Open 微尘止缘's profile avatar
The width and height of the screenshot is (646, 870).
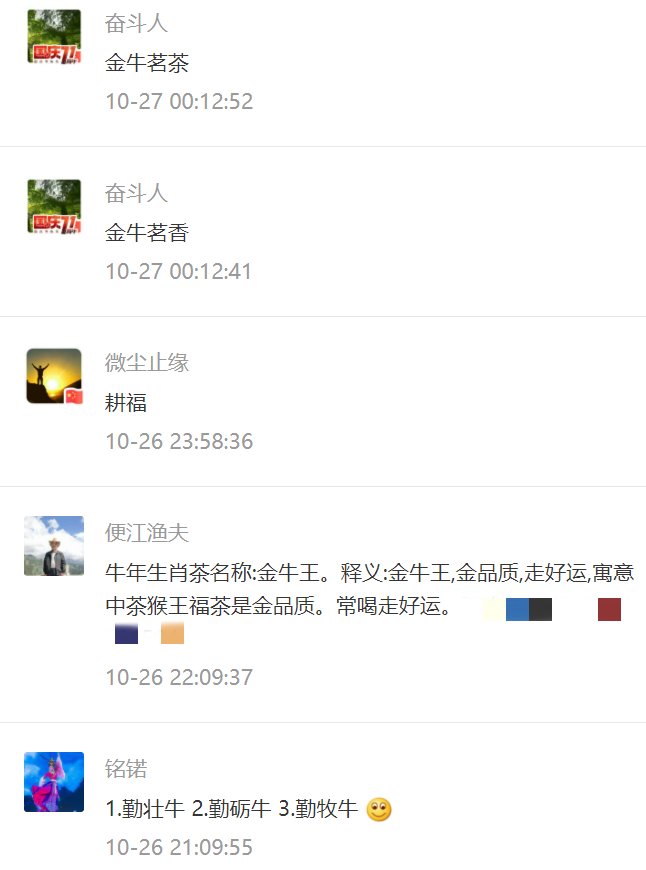click(54, 376)
